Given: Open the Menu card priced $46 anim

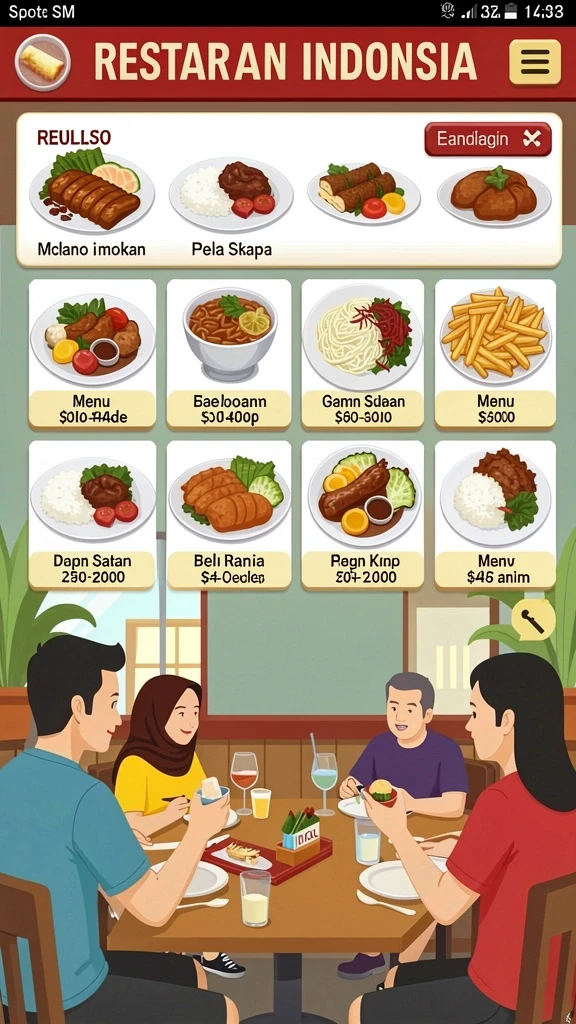Looking at the screenshot, I should (x=496, y=515).
